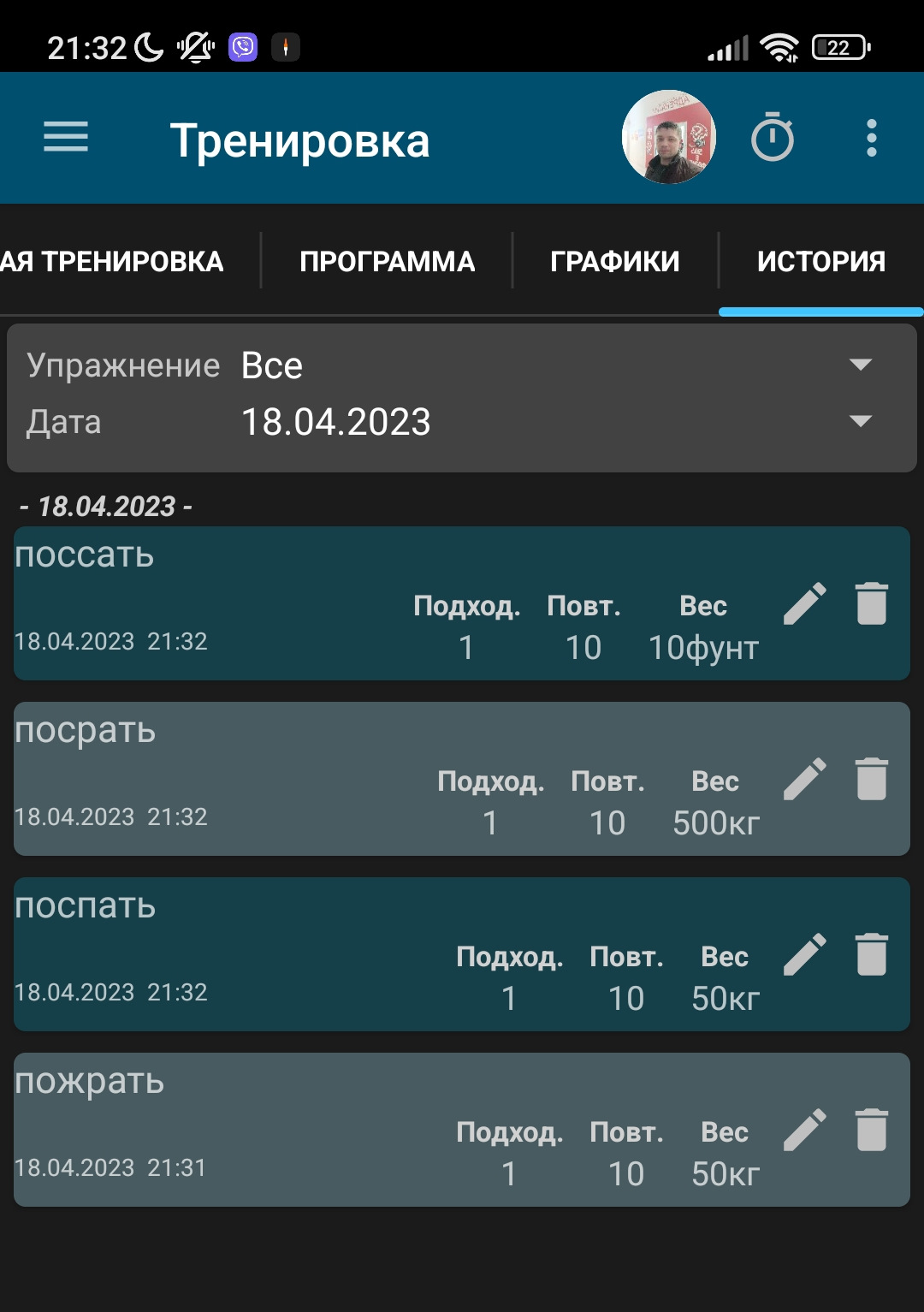This screenshot has width=924, height=1312.
Task: Edit the пожрать exercise entry
Action: coord(804,1130)
